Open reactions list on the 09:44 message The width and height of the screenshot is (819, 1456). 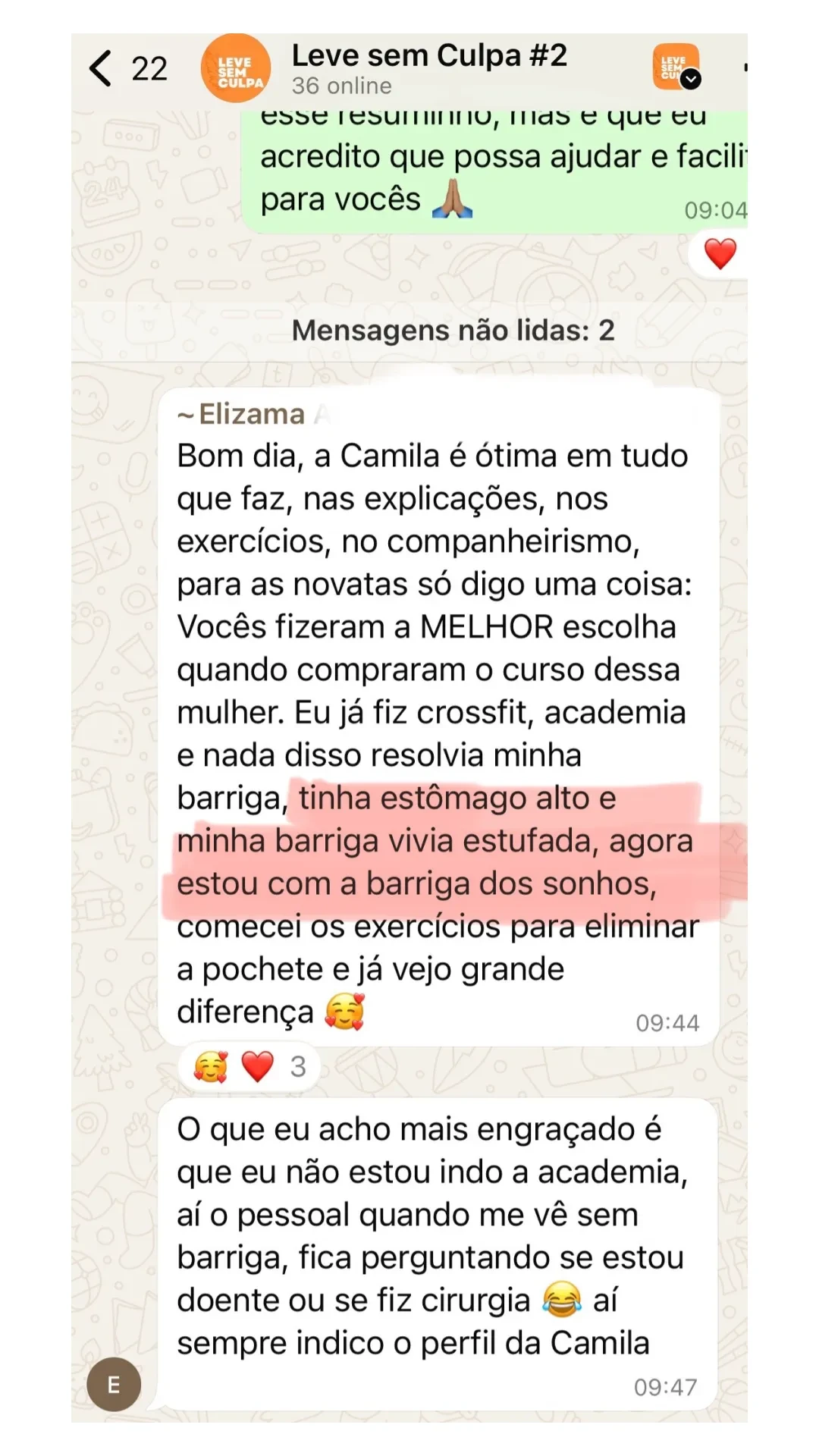tap(250, 1067)
